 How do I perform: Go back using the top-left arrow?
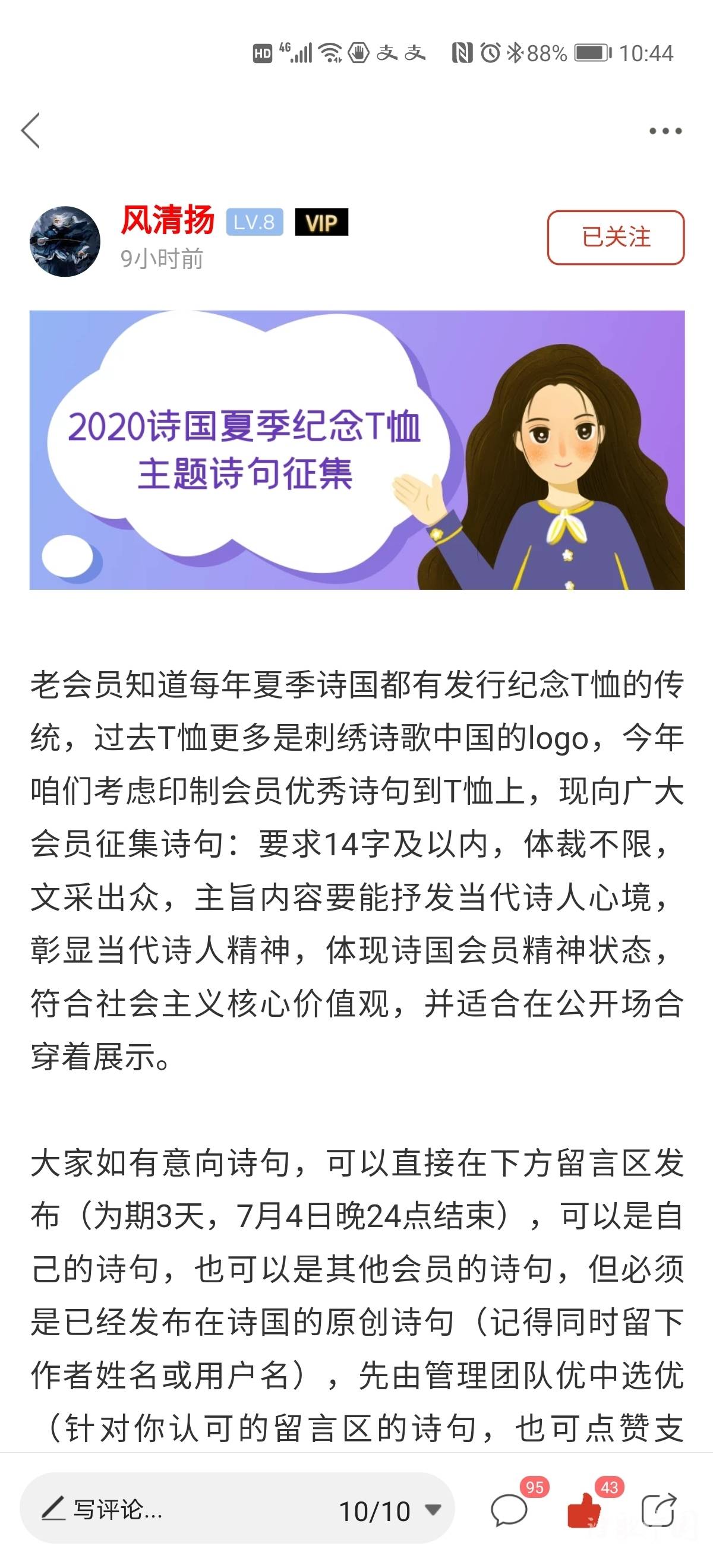30,130
